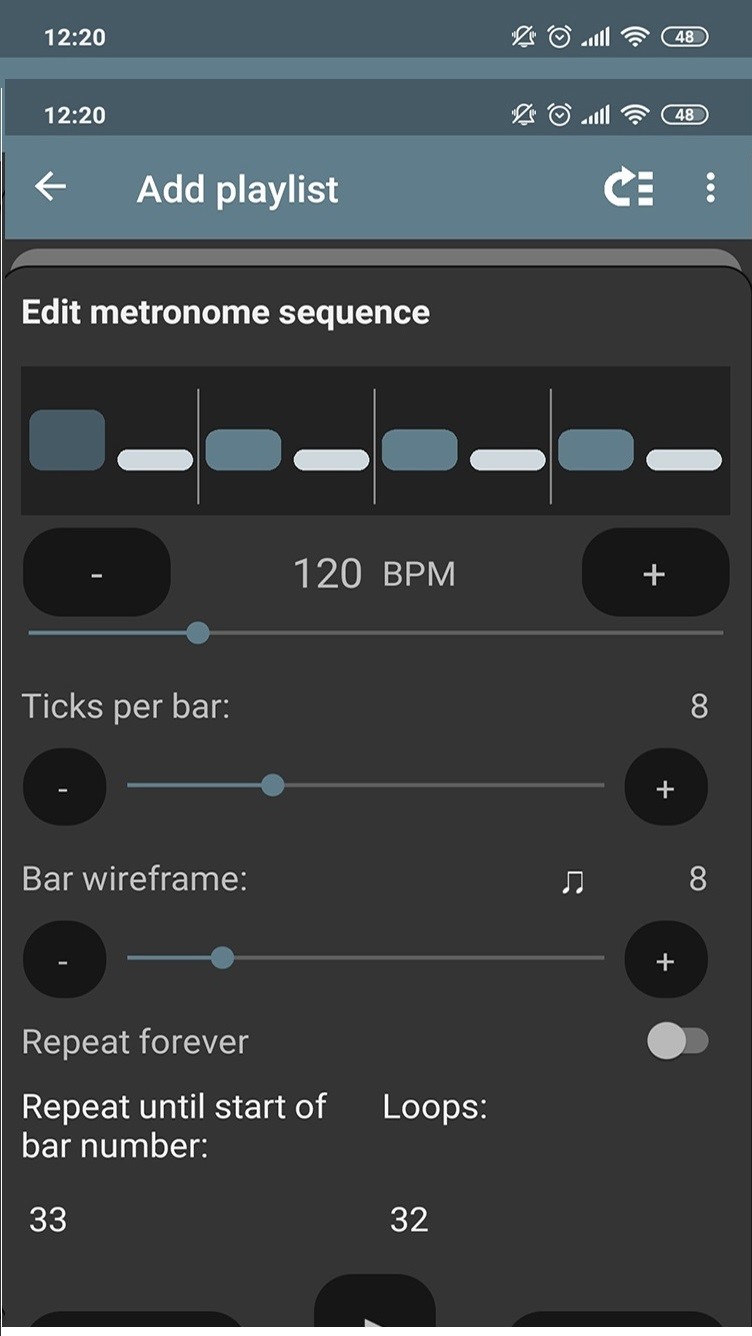Open the overflow menu
The width and height of the screenshot is (752, 1336).
point(710,187)
